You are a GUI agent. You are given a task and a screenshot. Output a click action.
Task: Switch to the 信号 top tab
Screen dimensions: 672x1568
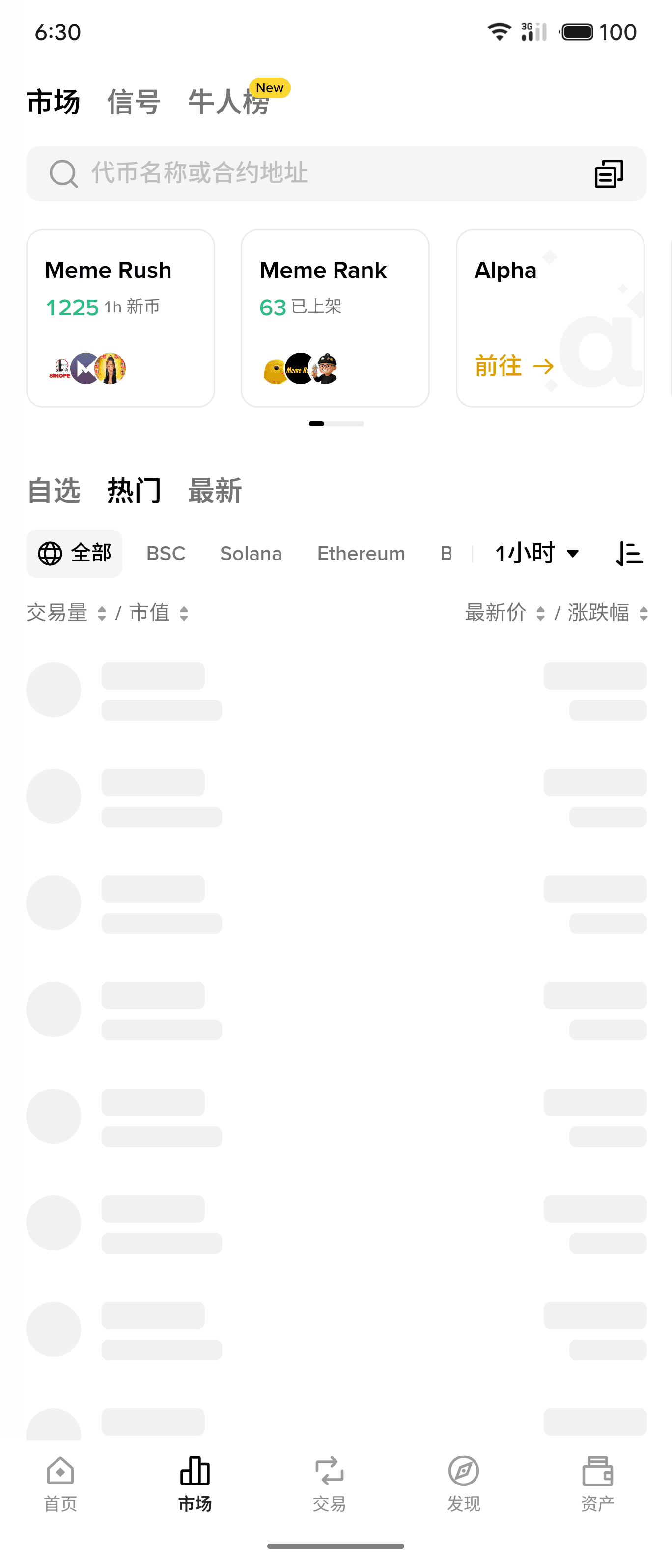click(x=134, y=102)
